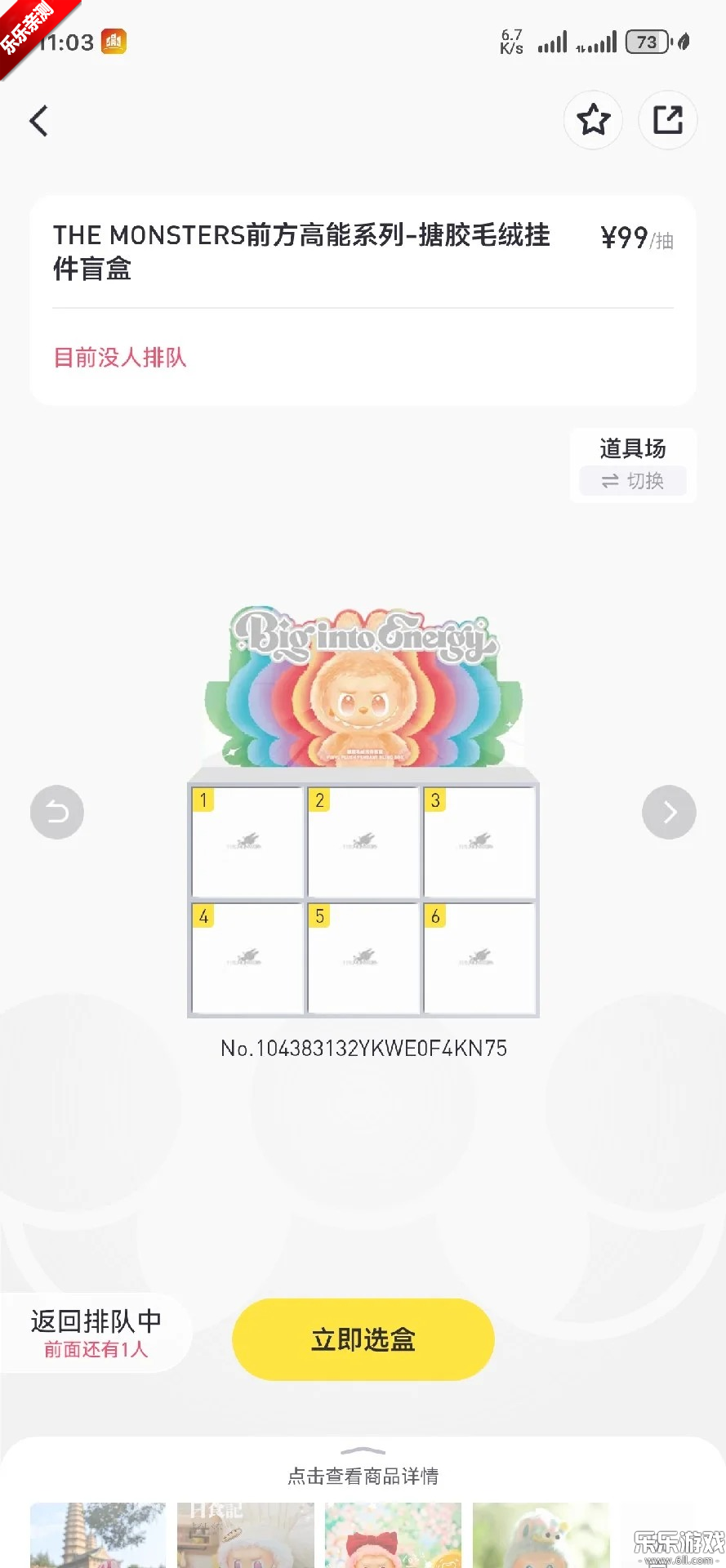This screenshot has height=1568, width=726.
Task: Tap 立即选盒 to pick a box now
Action: 363,1340
